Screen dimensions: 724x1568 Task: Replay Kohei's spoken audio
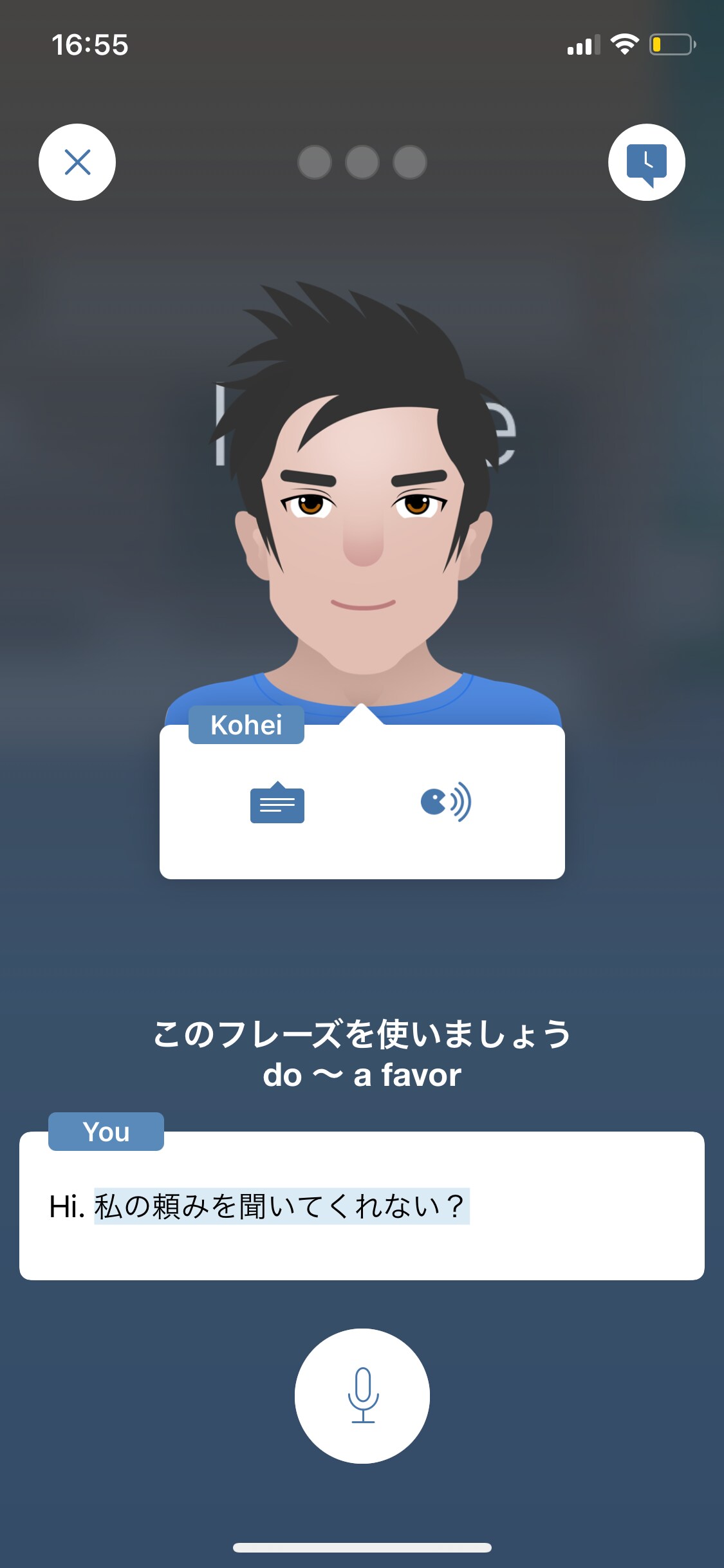(445, 802)
